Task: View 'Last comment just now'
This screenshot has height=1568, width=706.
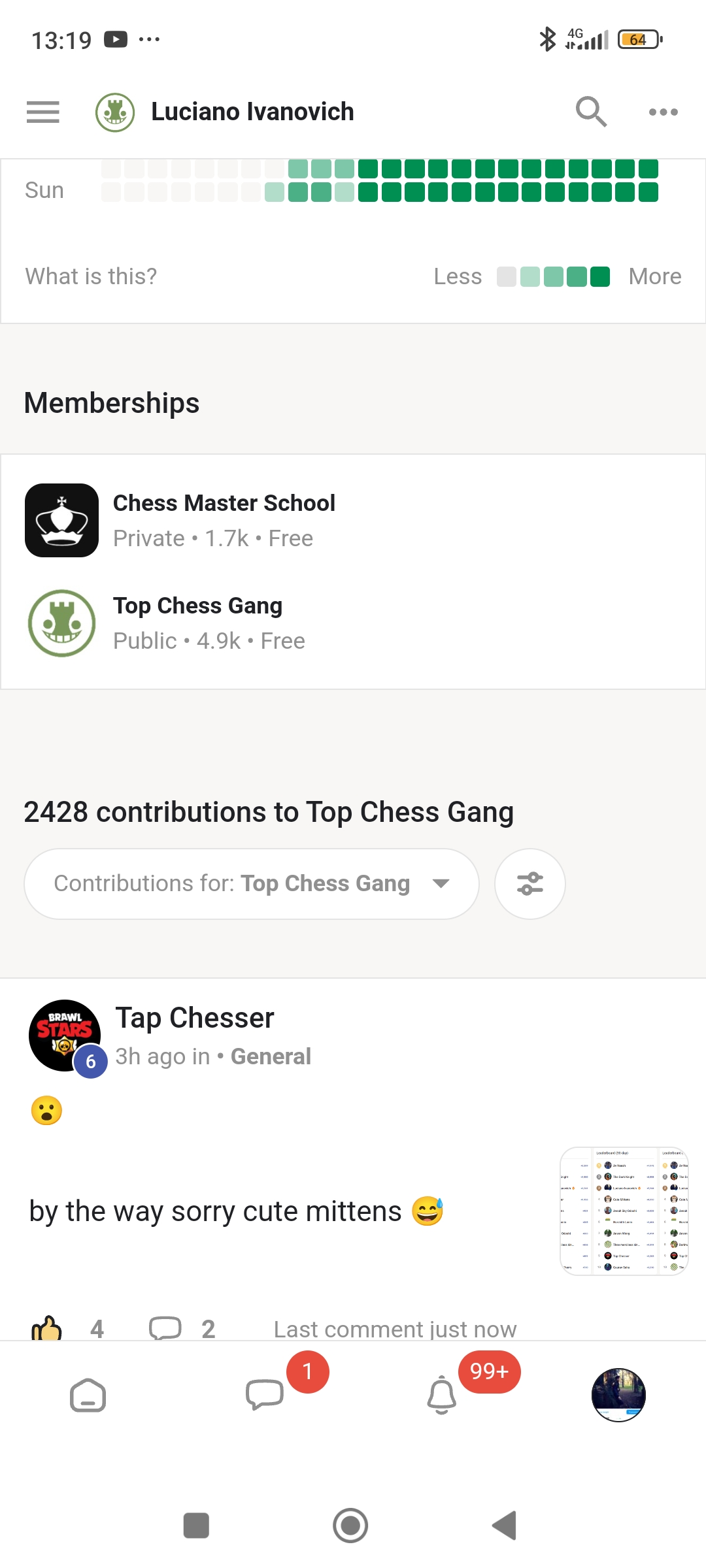Action: (x=395, y=1328)
